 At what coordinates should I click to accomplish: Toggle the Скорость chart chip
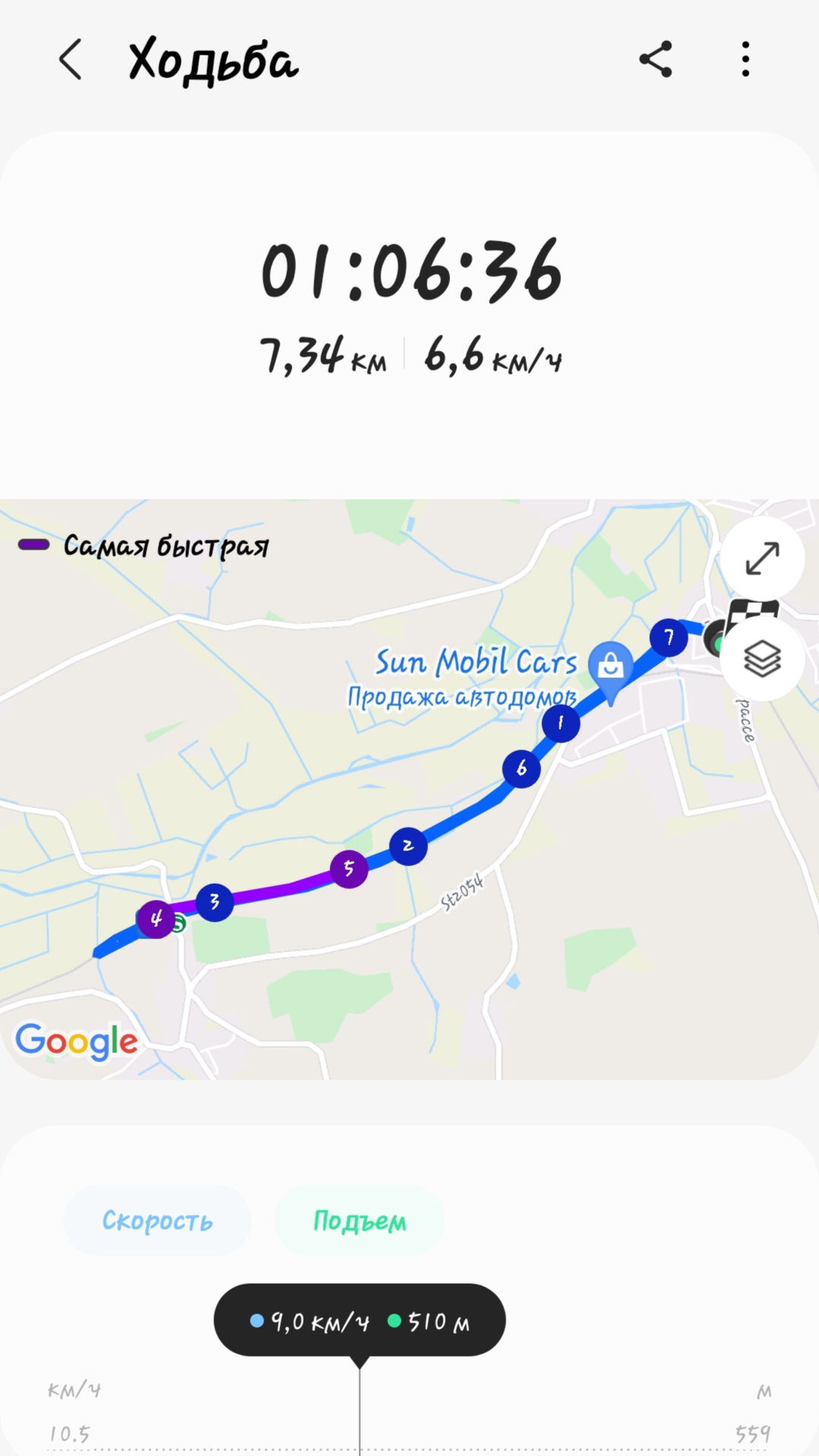(157, 1221)
